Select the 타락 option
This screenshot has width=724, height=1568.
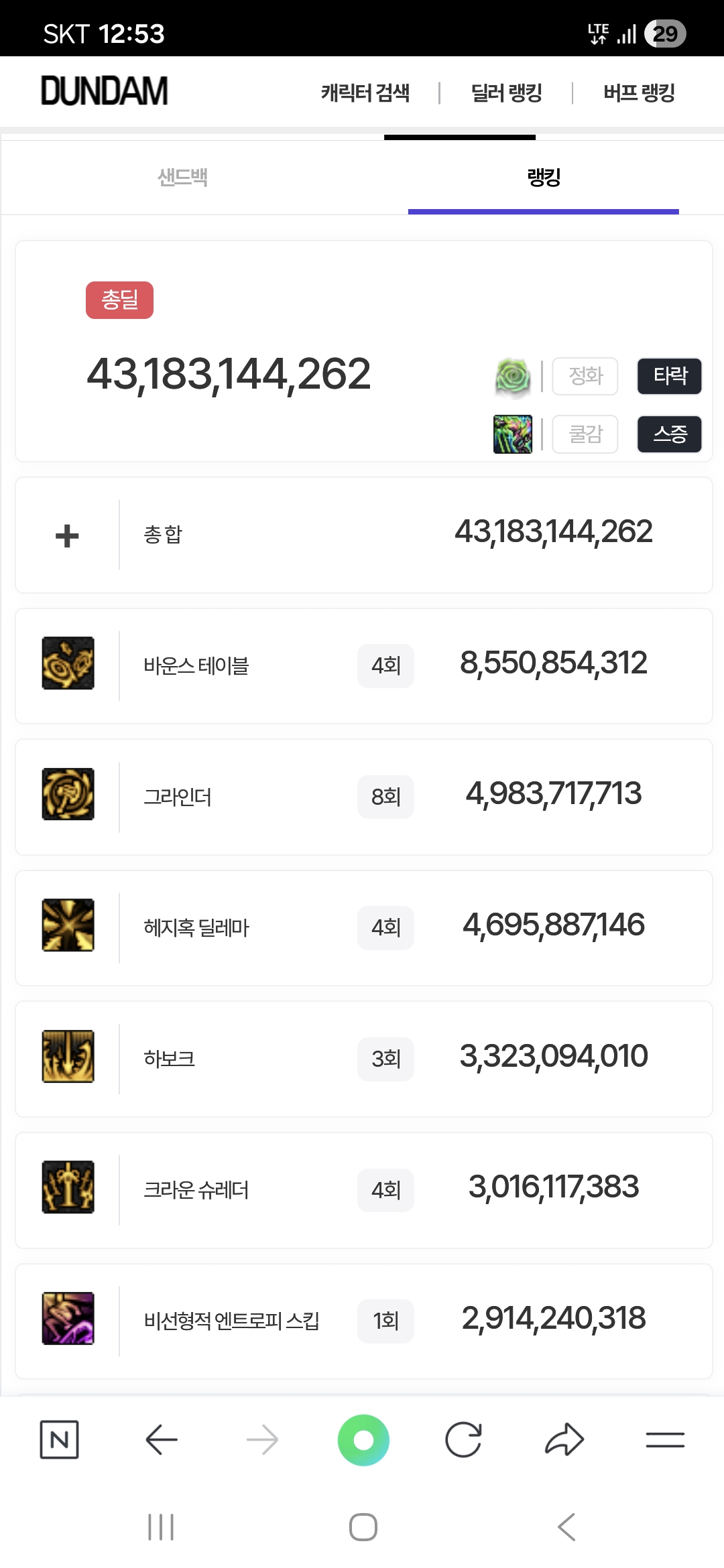[669, 376]
